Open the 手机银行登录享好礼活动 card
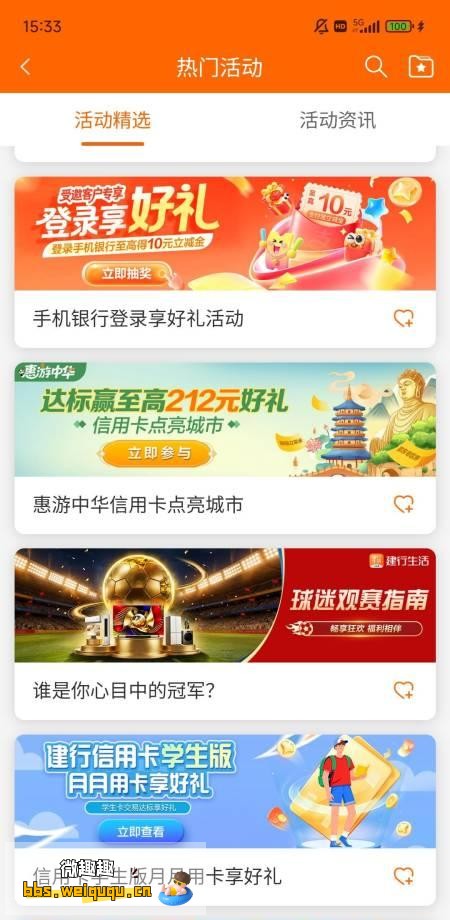The image size is (450, 920). (225, 262)
